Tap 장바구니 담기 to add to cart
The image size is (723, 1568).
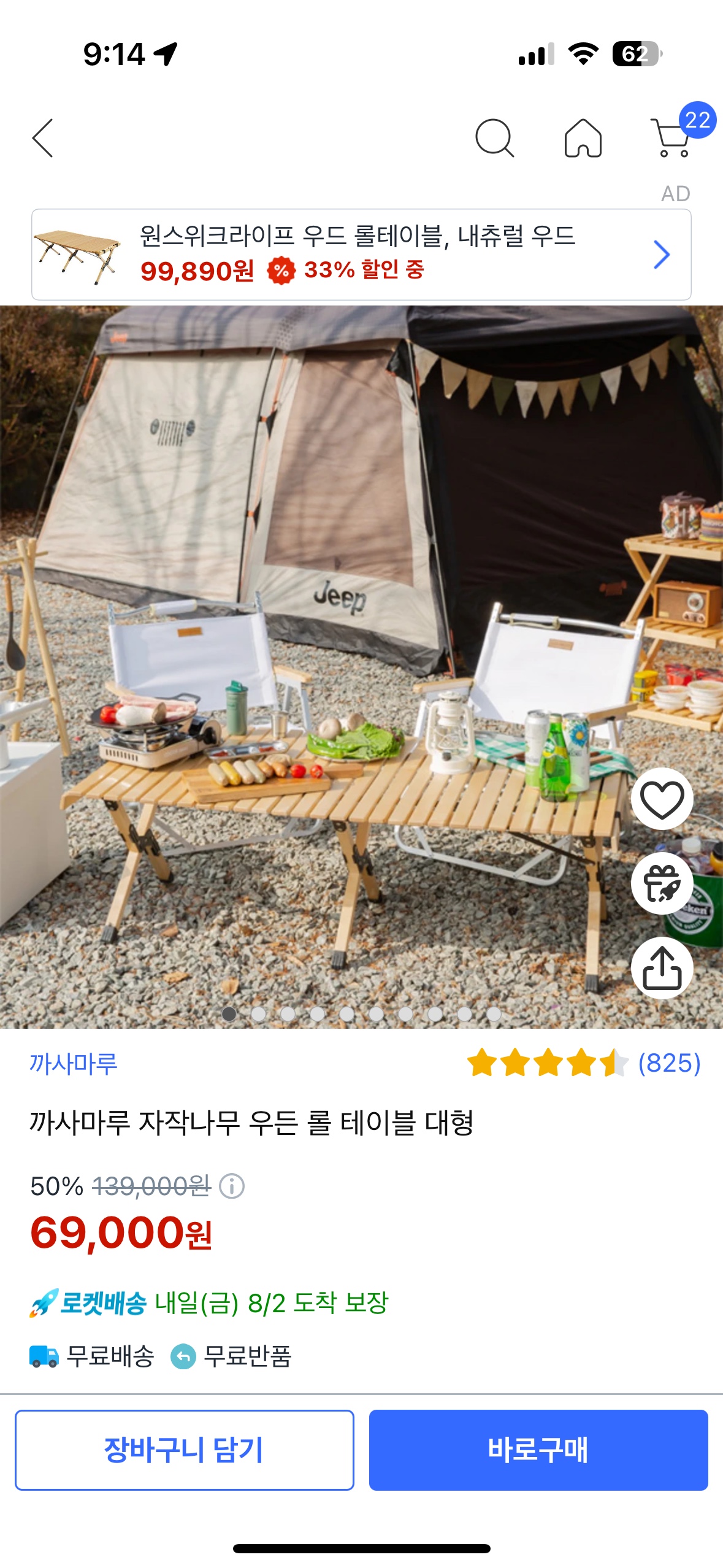(184, 1450)
